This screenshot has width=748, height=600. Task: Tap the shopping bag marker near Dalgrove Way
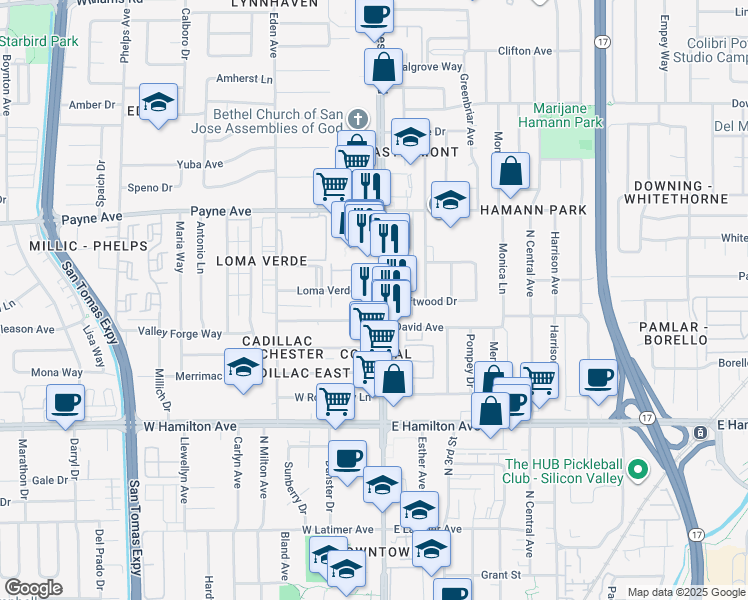383,67
